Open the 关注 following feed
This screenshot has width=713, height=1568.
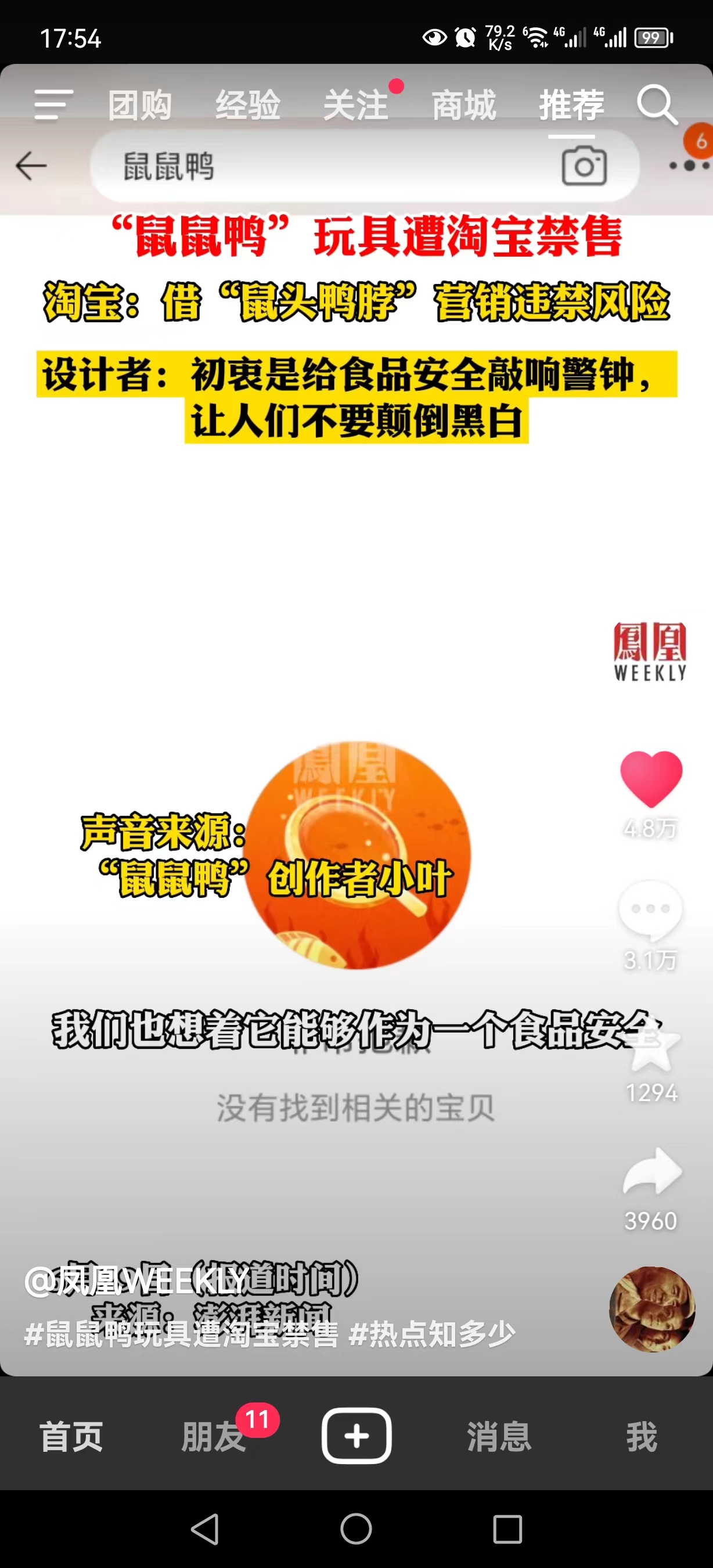click(x=356, y=105)
